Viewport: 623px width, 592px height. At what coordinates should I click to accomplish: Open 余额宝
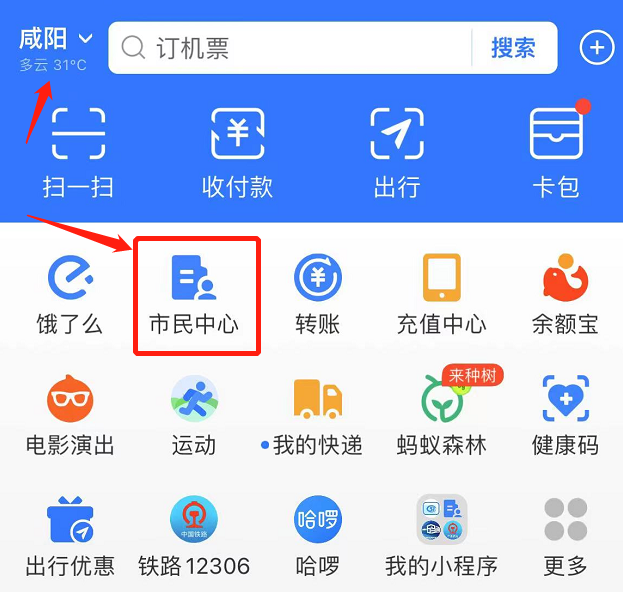click(565, 294)
